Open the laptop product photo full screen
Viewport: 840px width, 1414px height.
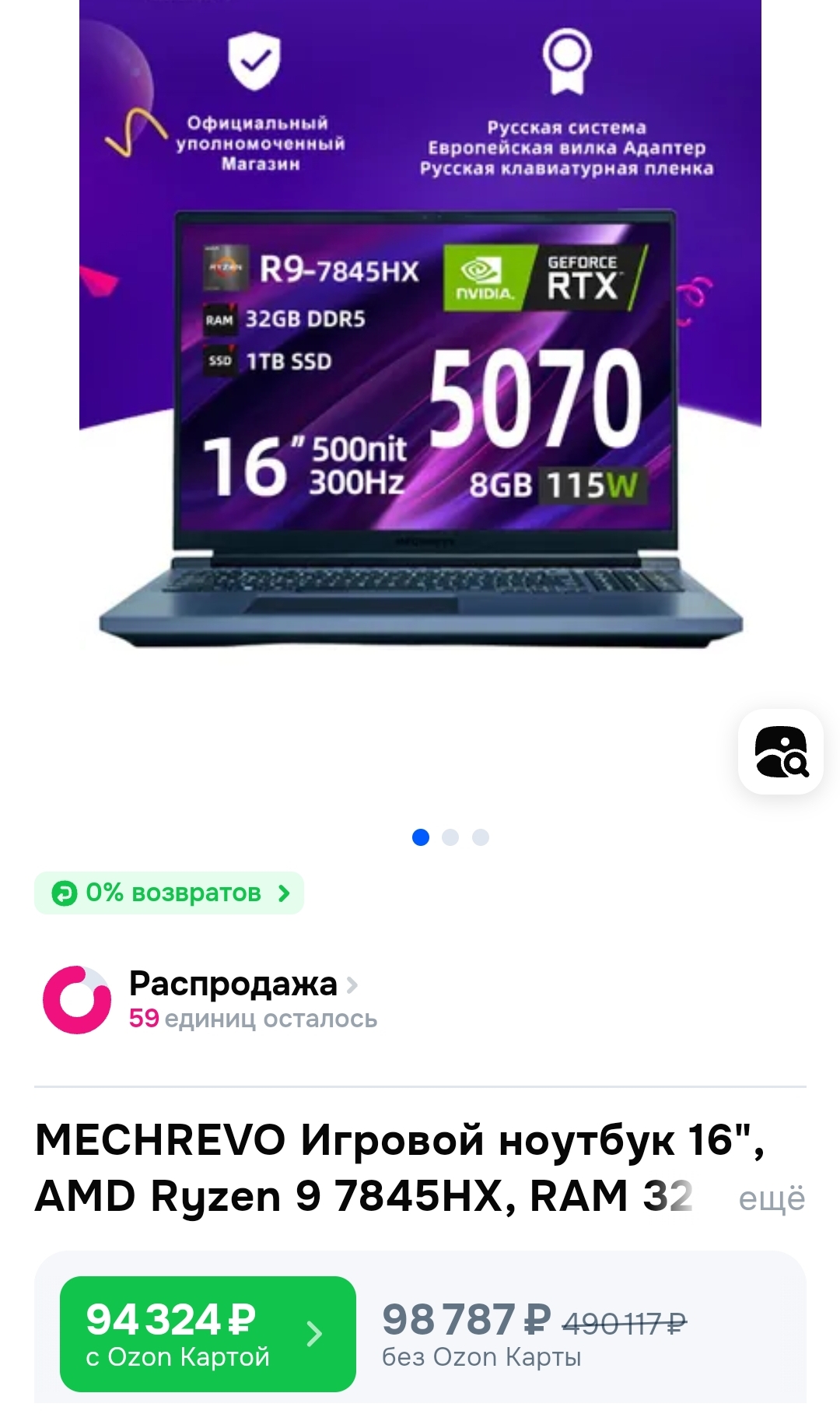(x=420, y=327)
